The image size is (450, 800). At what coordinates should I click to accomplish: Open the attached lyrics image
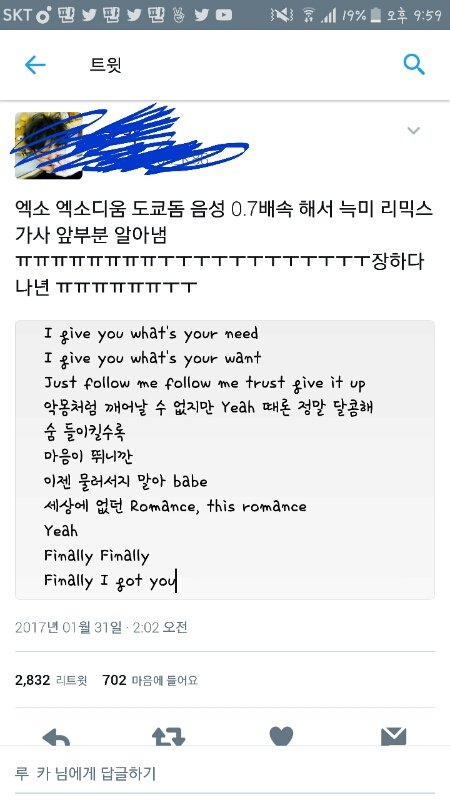[x=225, y=460]
